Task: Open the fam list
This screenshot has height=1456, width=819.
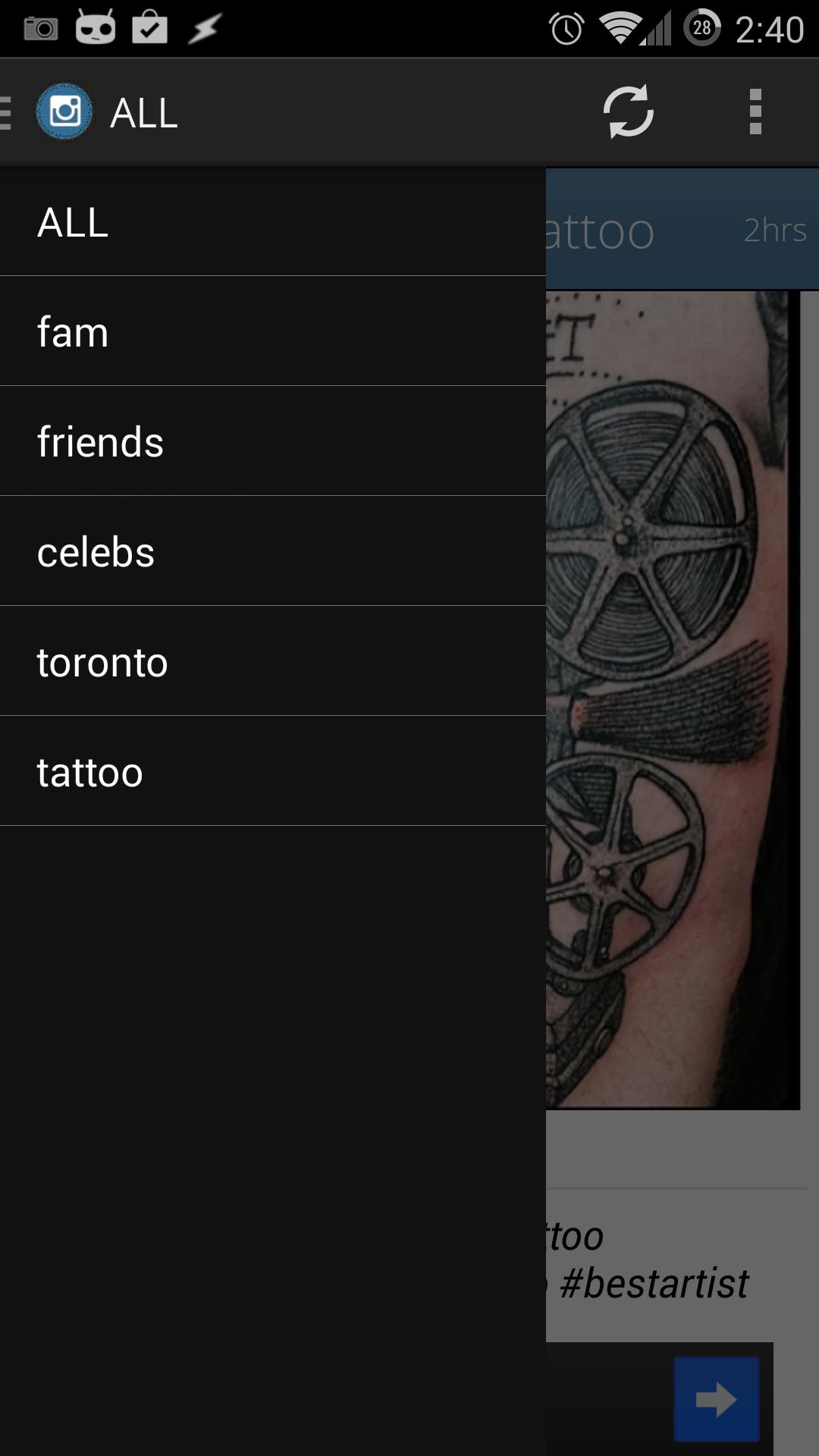Action: [273, 332]
